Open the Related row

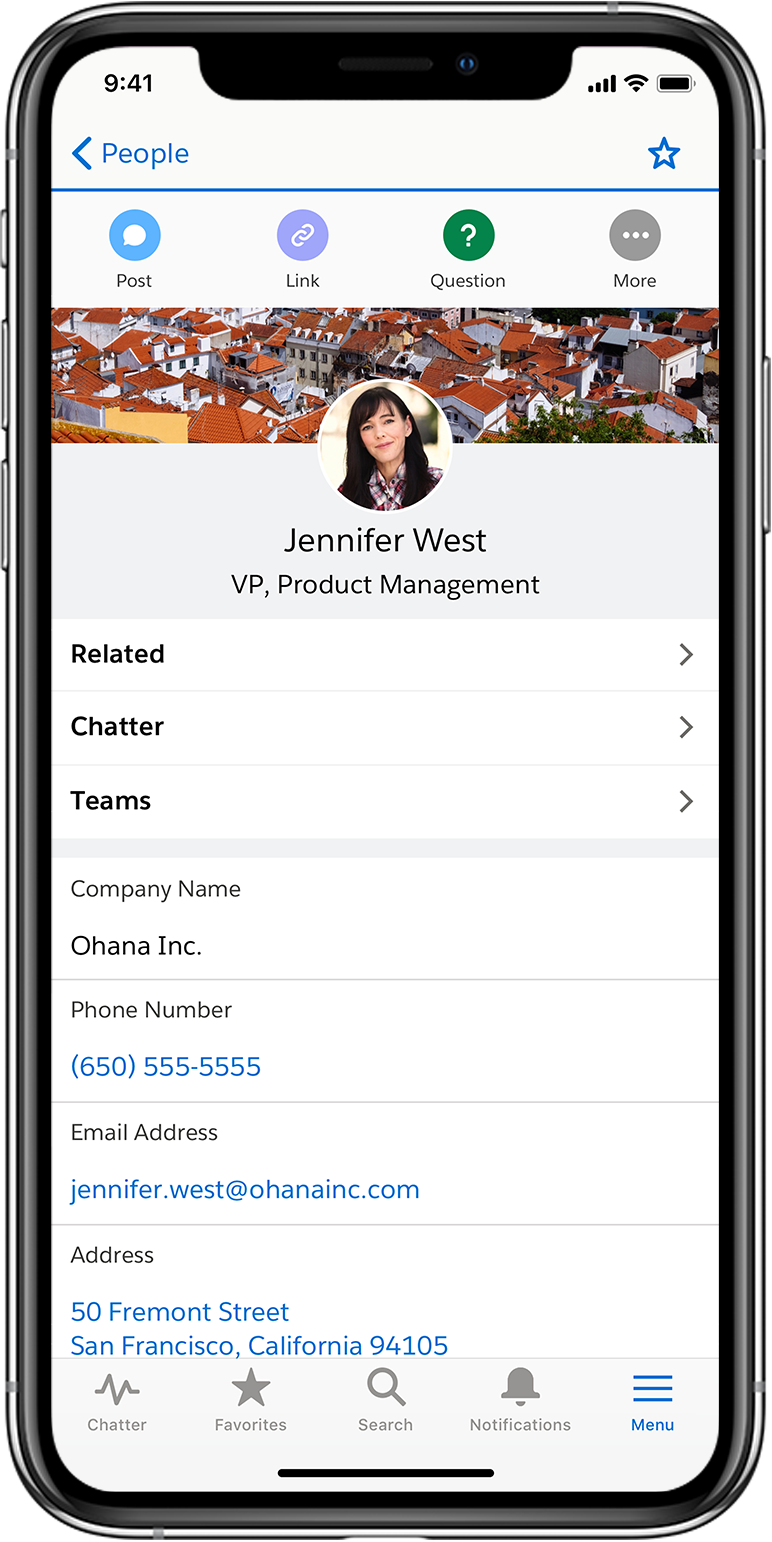385,654
